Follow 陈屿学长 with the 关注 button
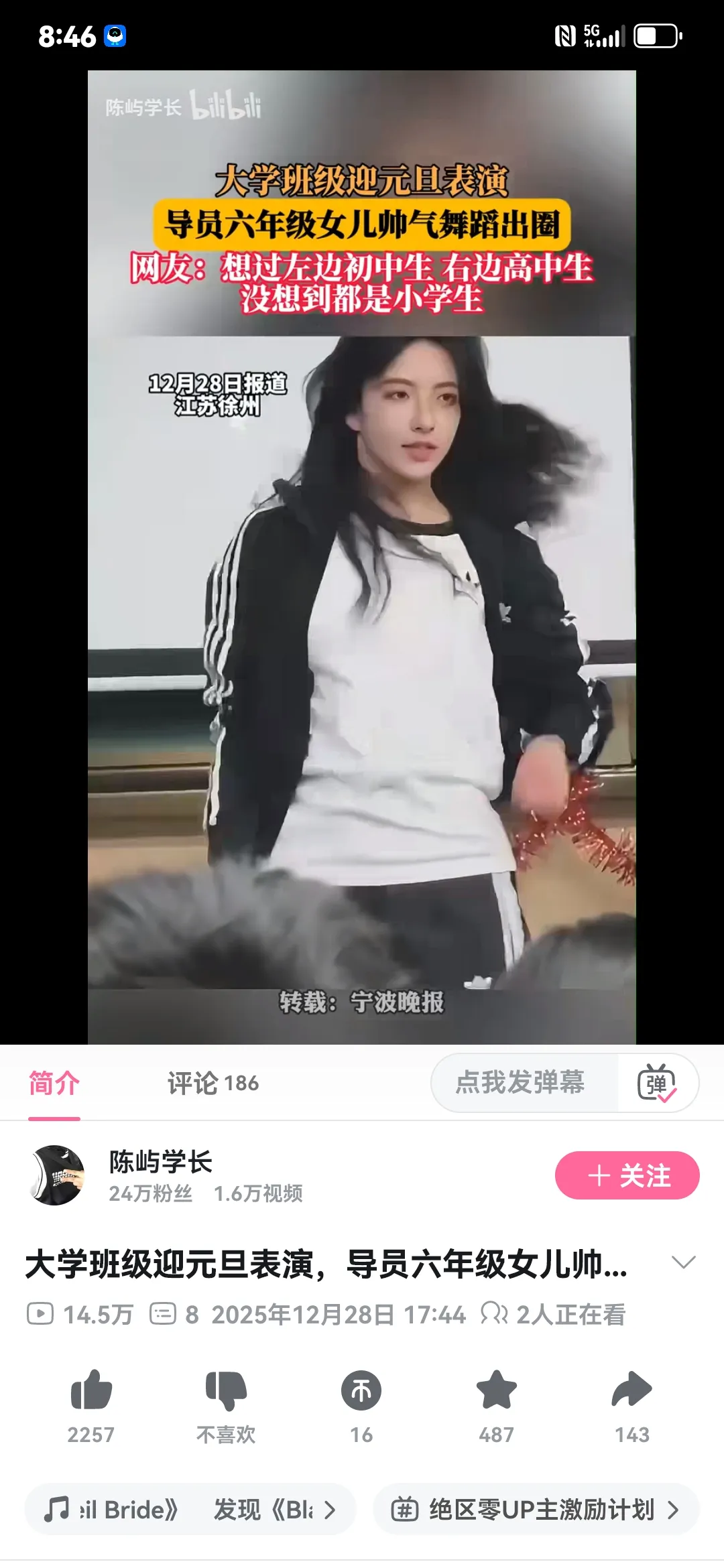 pyautogui.click(x=627, y=1175)
